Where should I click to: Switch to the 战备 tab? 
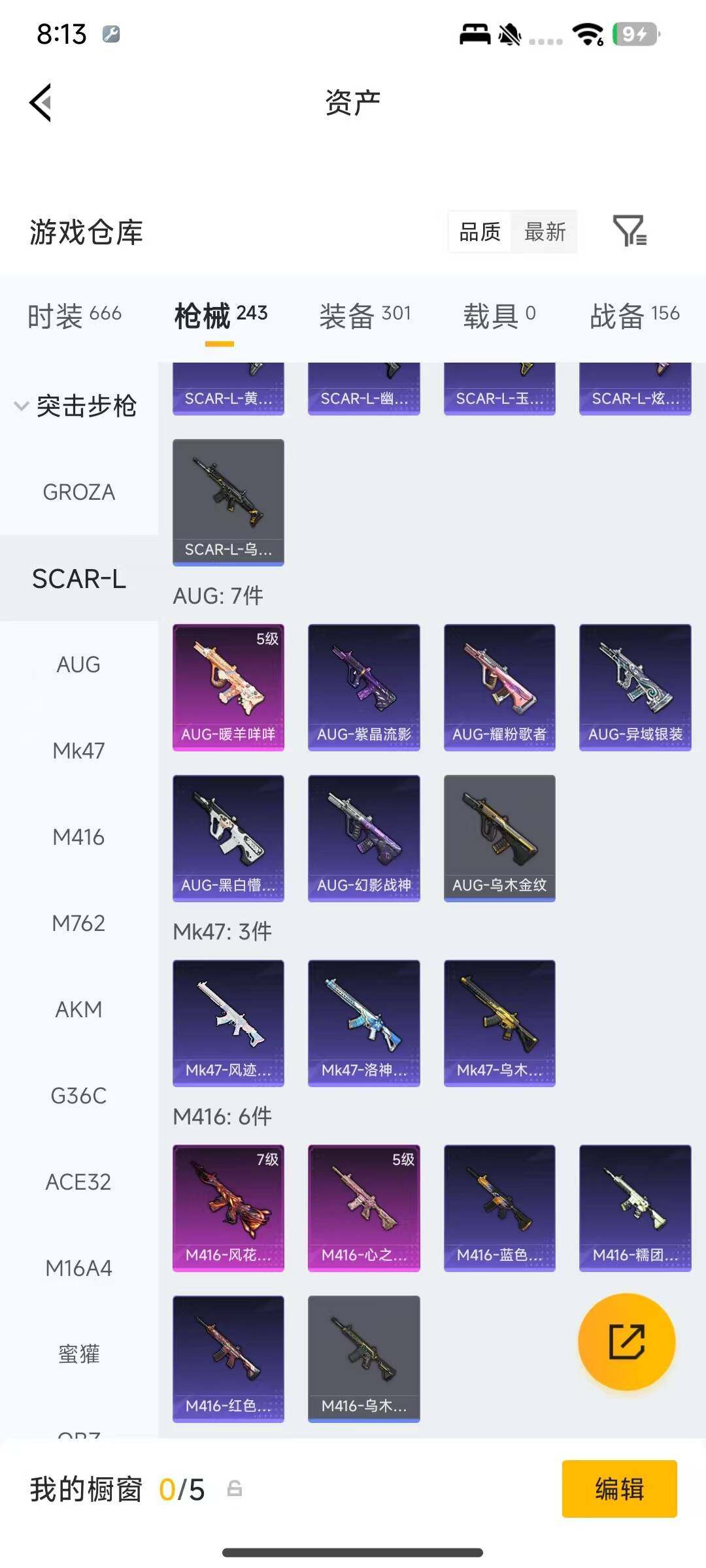click(x=635, y=316)
